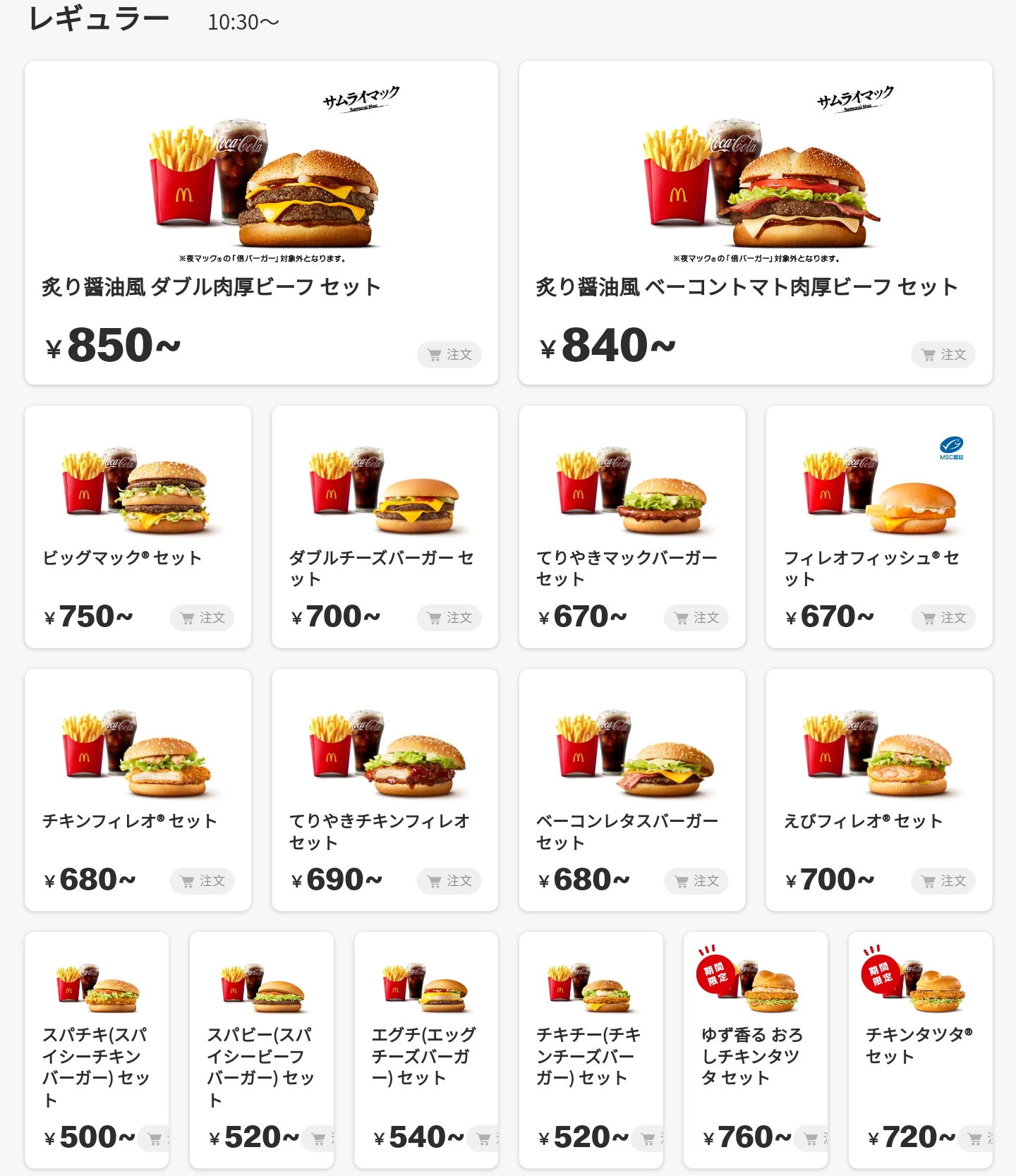
Task: Tap 注文 for ベーコンレタスバーガー セット
Action: click(x=696, y=881)
